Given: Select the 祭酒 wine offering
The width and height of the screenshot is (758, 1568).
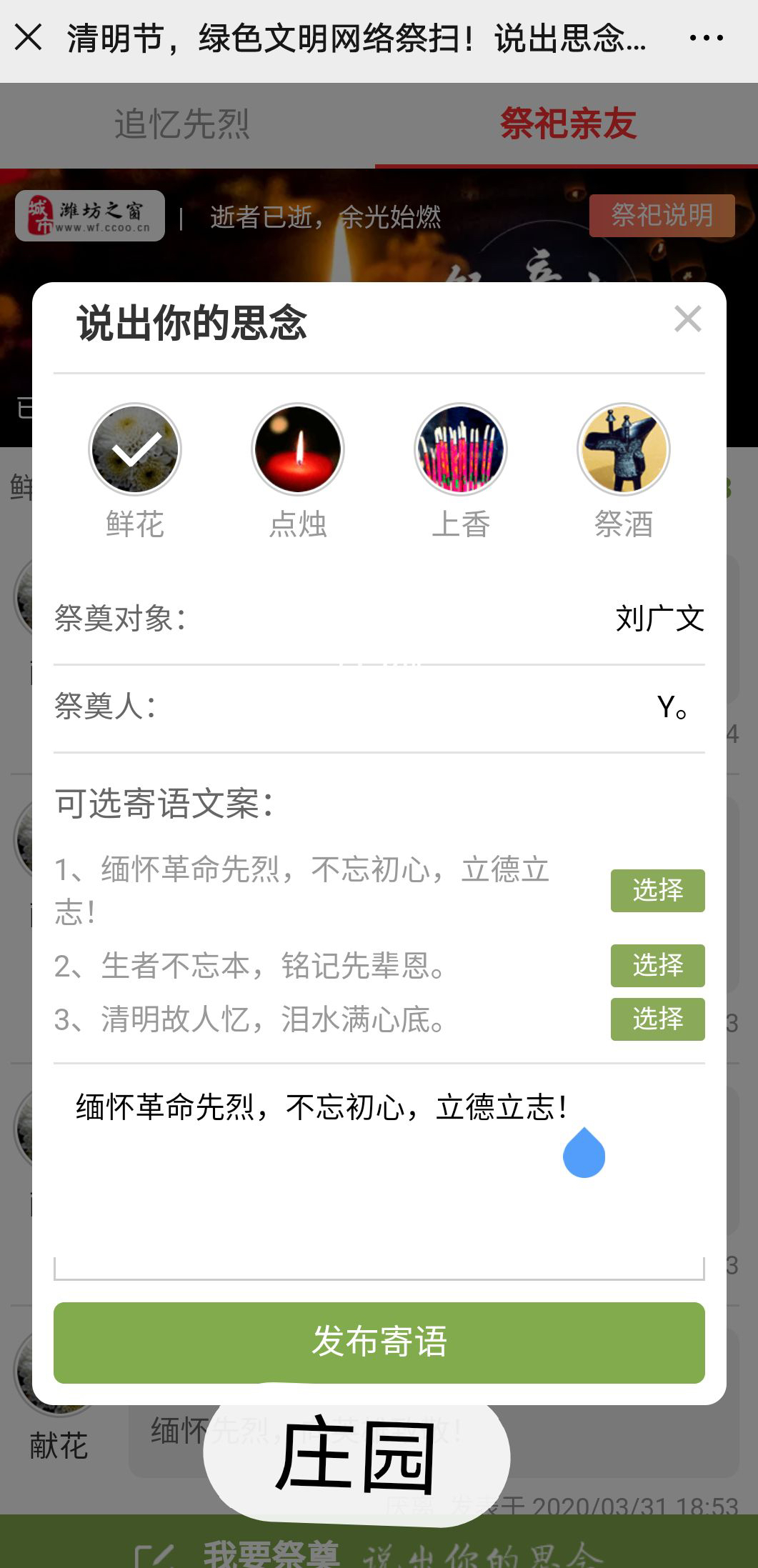Looking at the screenshot, I should [624, 450].
